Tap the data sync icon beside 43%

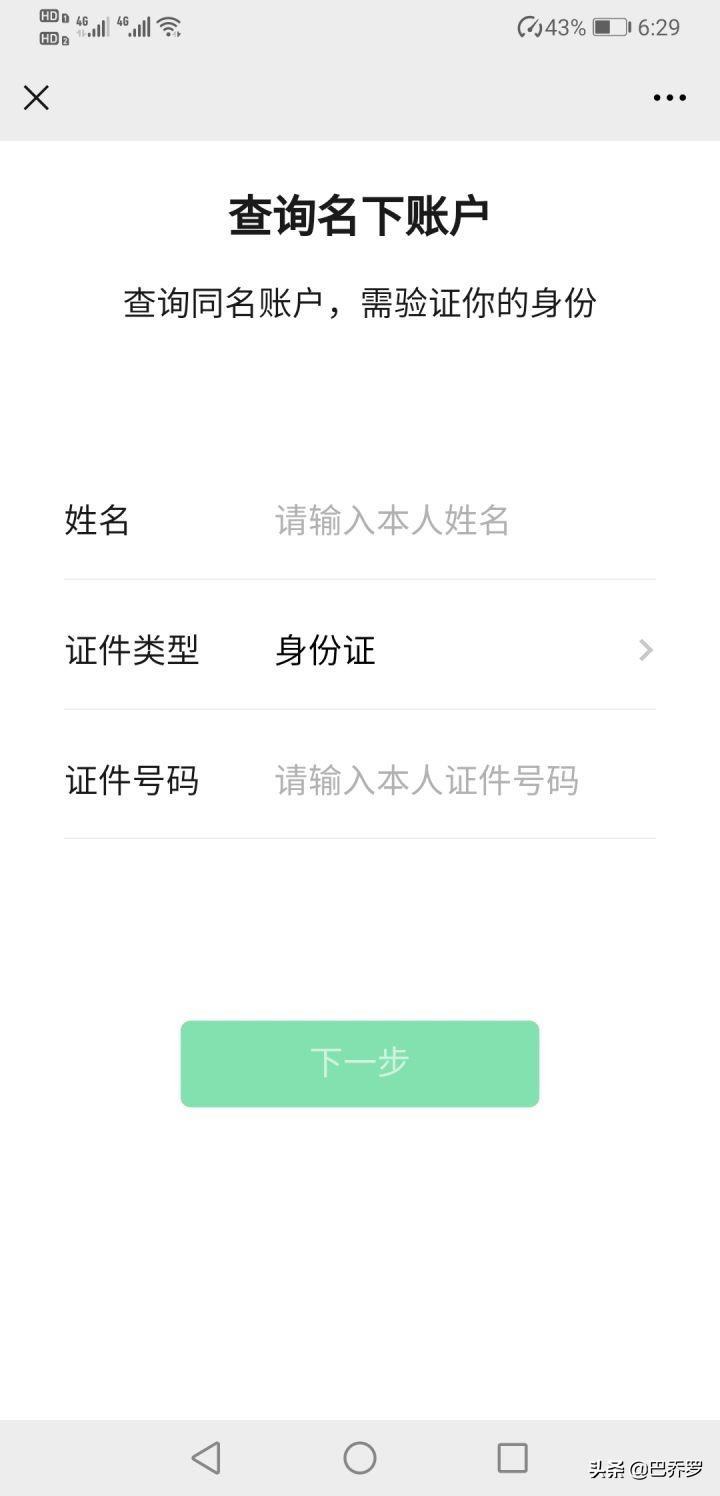tap(531, 28)
